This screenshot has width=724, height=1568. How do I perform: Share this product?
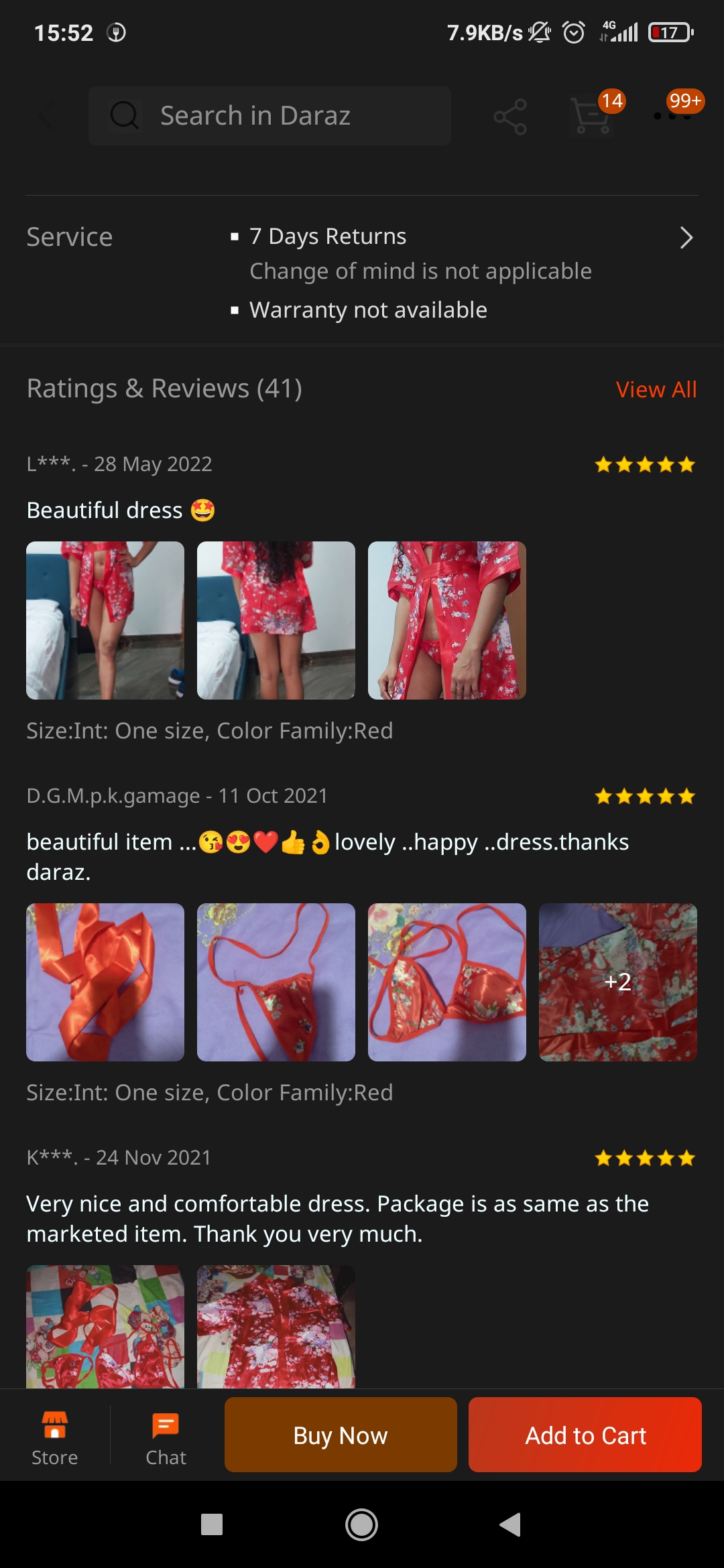510,117
